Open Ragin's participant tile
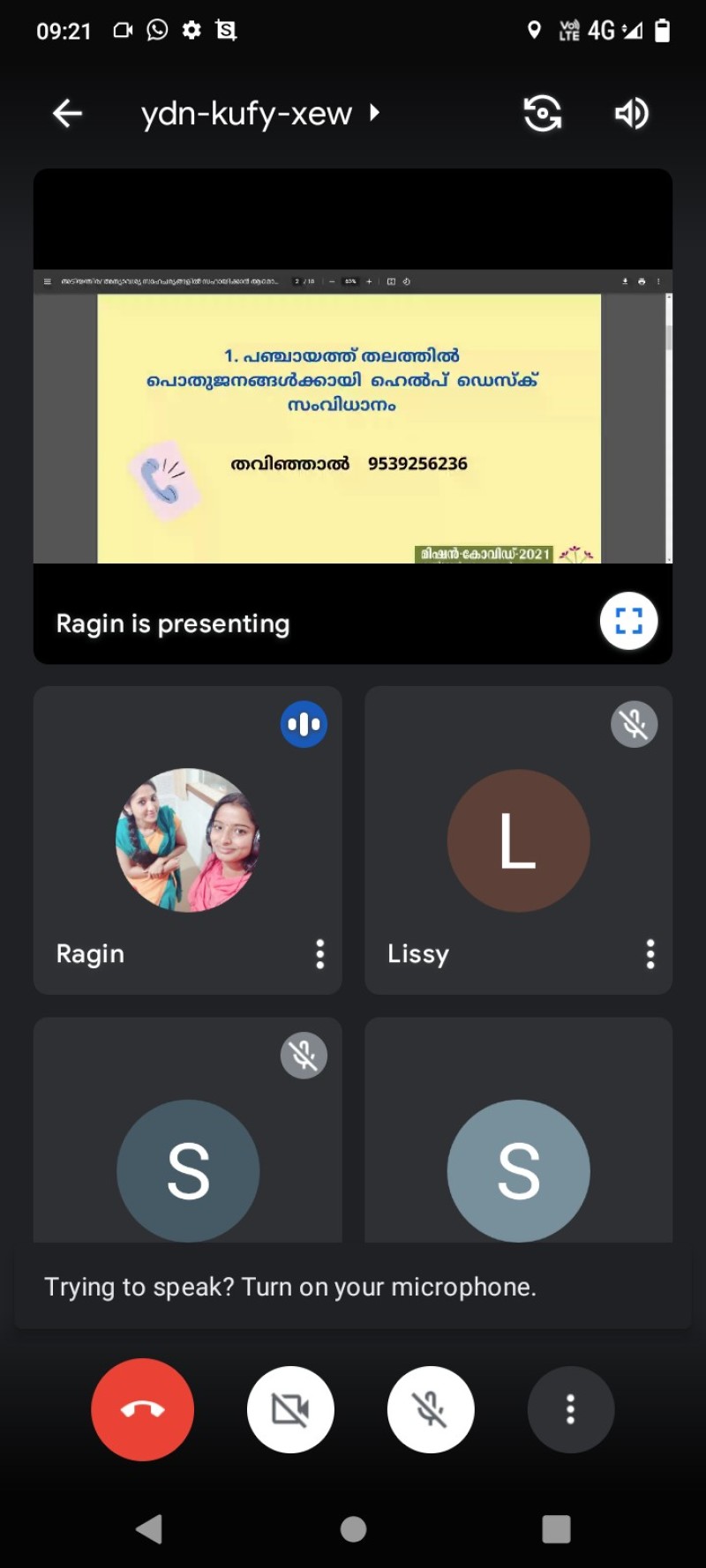 point(187,840)
